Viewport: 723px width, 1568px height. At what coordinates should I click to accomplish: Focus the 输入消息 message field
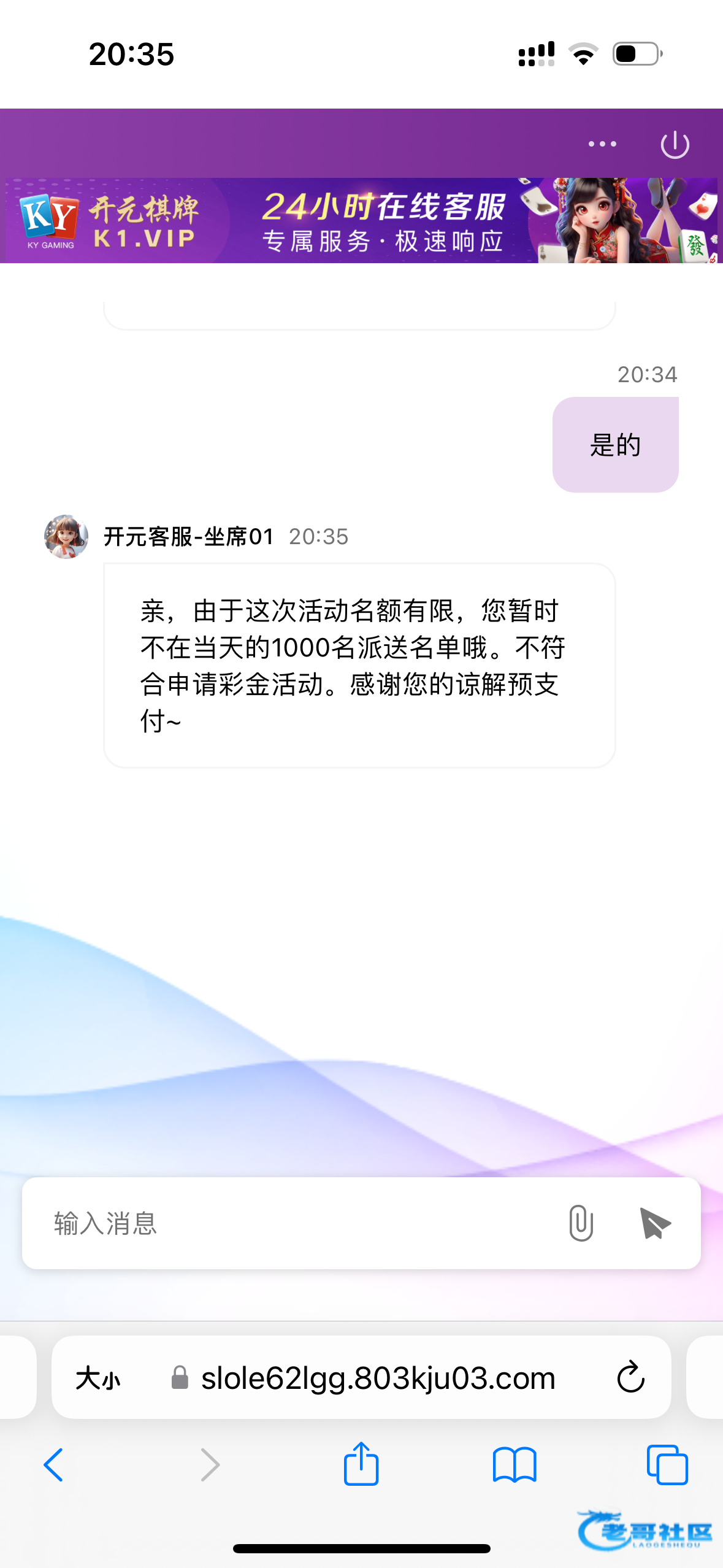pyautogui.click(x=294, y=1223)
